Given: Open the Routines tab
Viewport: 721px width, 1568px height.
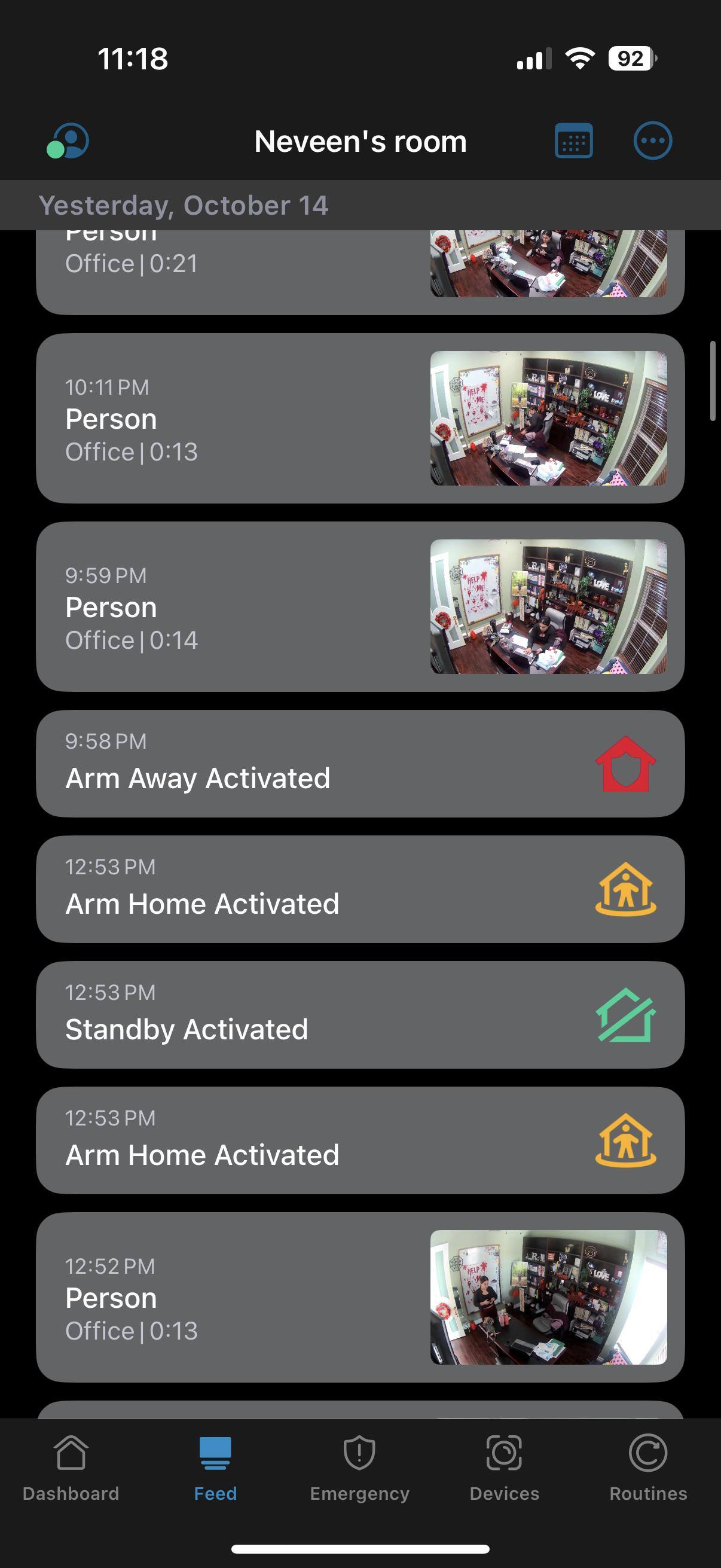Looking at the screenshot, I should pyautogui.click(x=648, y=1468).
